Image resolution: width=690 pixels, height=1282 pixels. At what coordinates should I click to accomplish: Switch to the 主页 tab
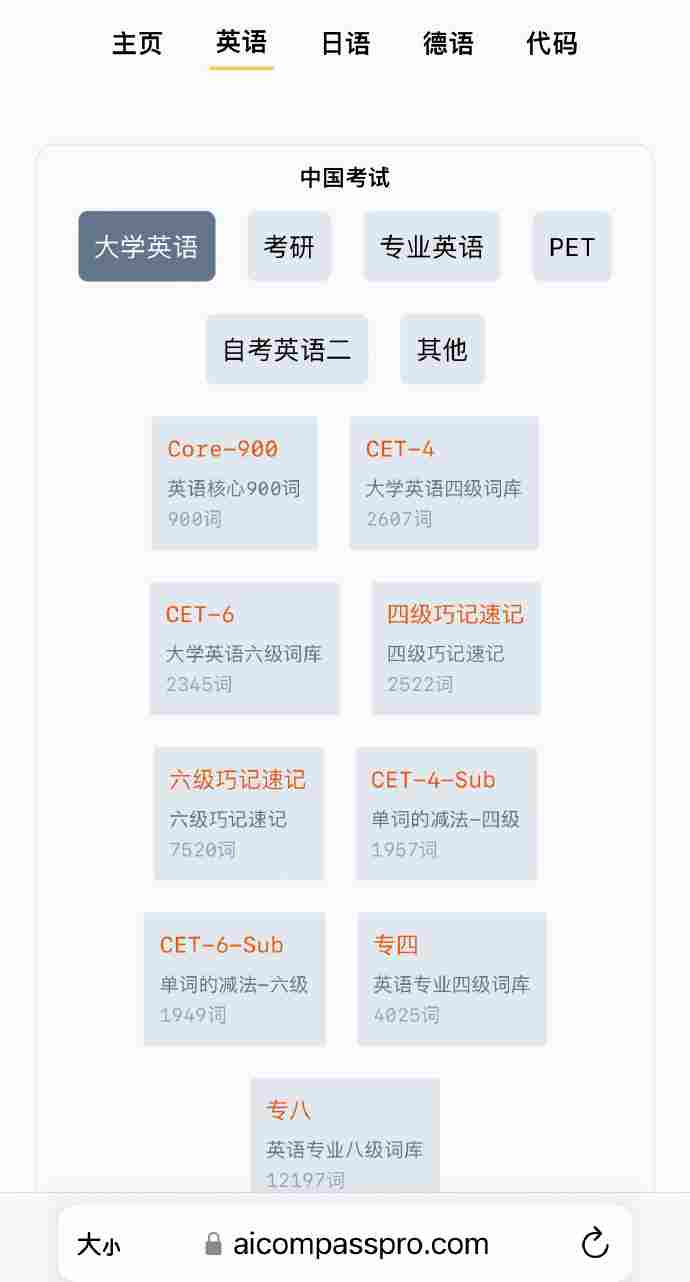137,44
